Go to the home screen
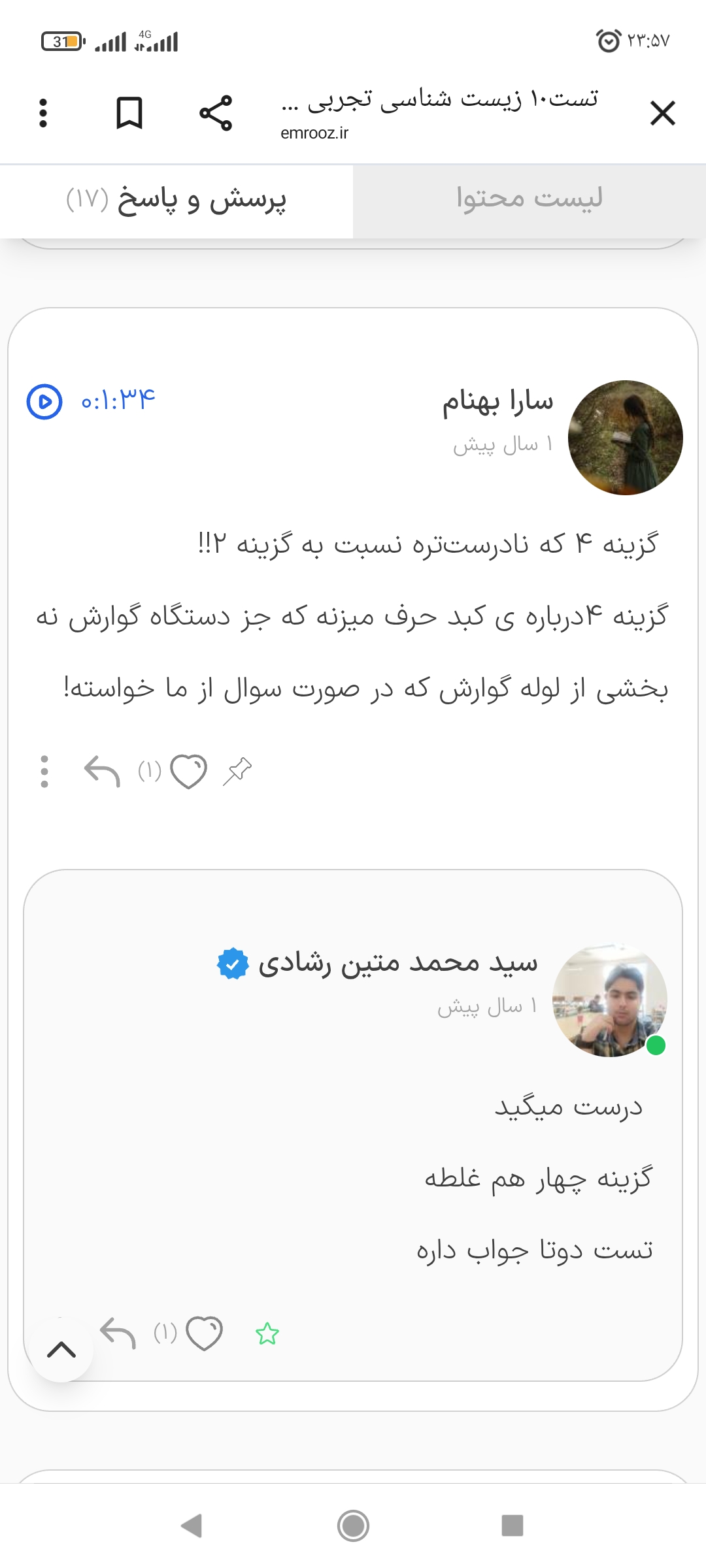The width and height of the screenshot is (706, 1568). (353, 1526)
